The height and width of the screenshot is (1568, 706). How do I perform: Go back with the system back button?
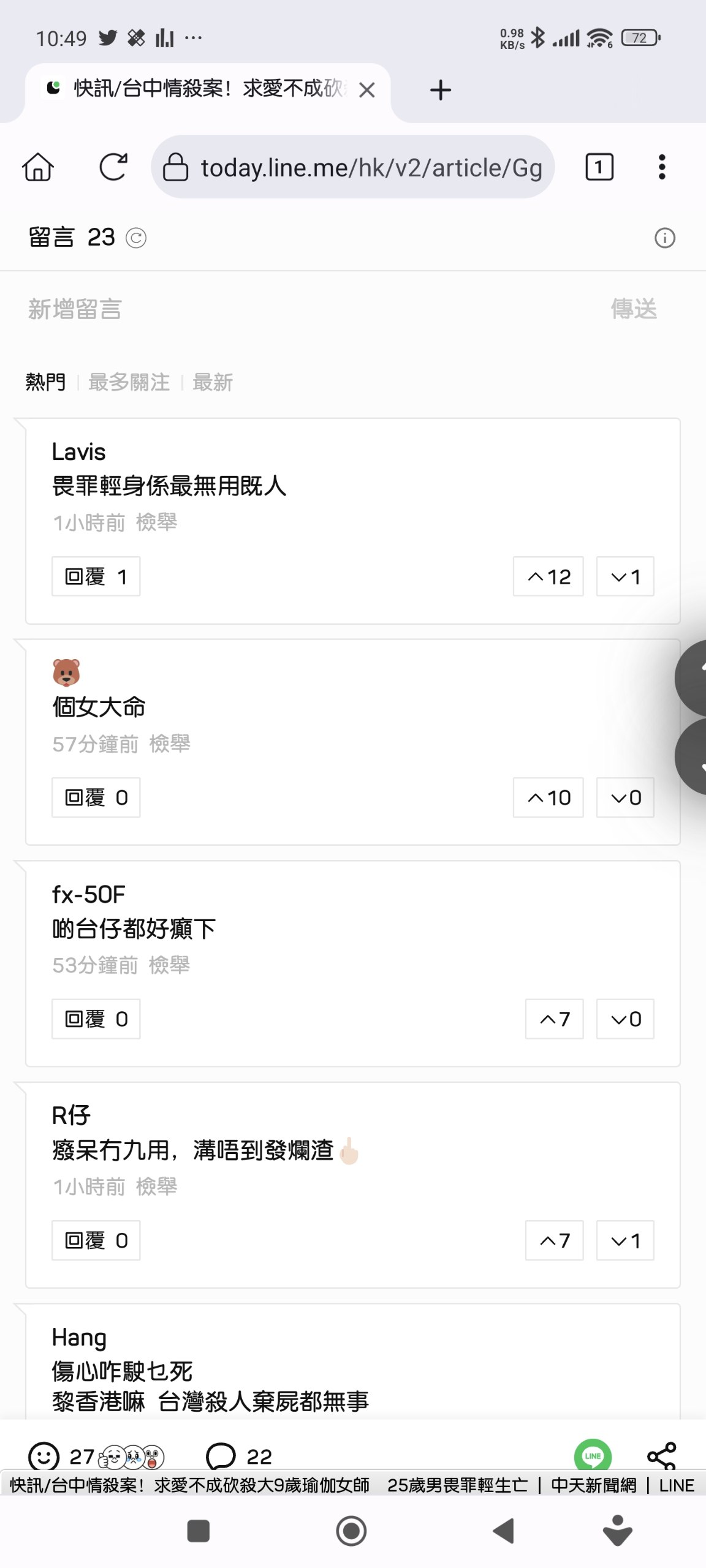point(503,1531)
